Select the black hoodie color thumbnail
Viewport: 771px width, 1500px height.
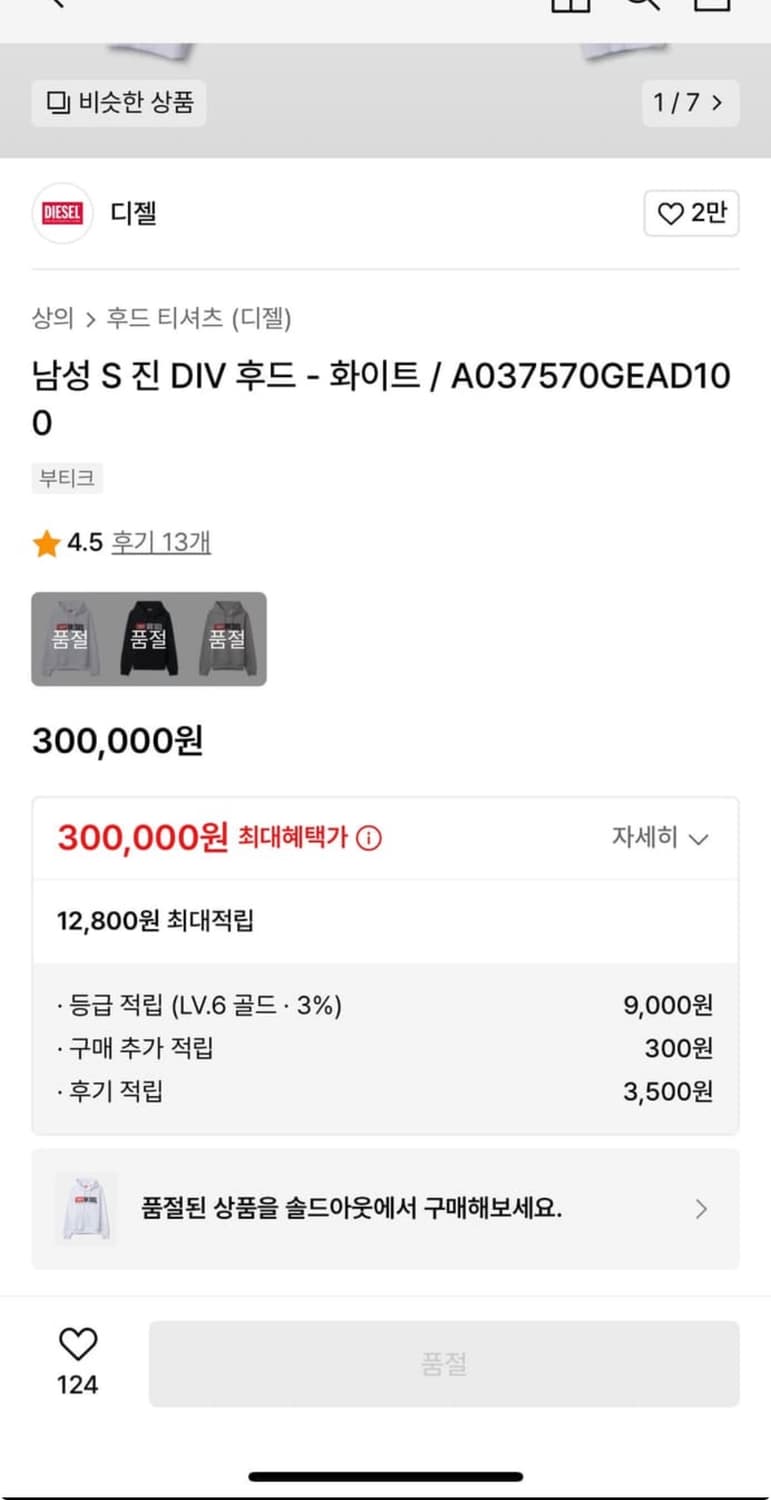coord(148,640)
